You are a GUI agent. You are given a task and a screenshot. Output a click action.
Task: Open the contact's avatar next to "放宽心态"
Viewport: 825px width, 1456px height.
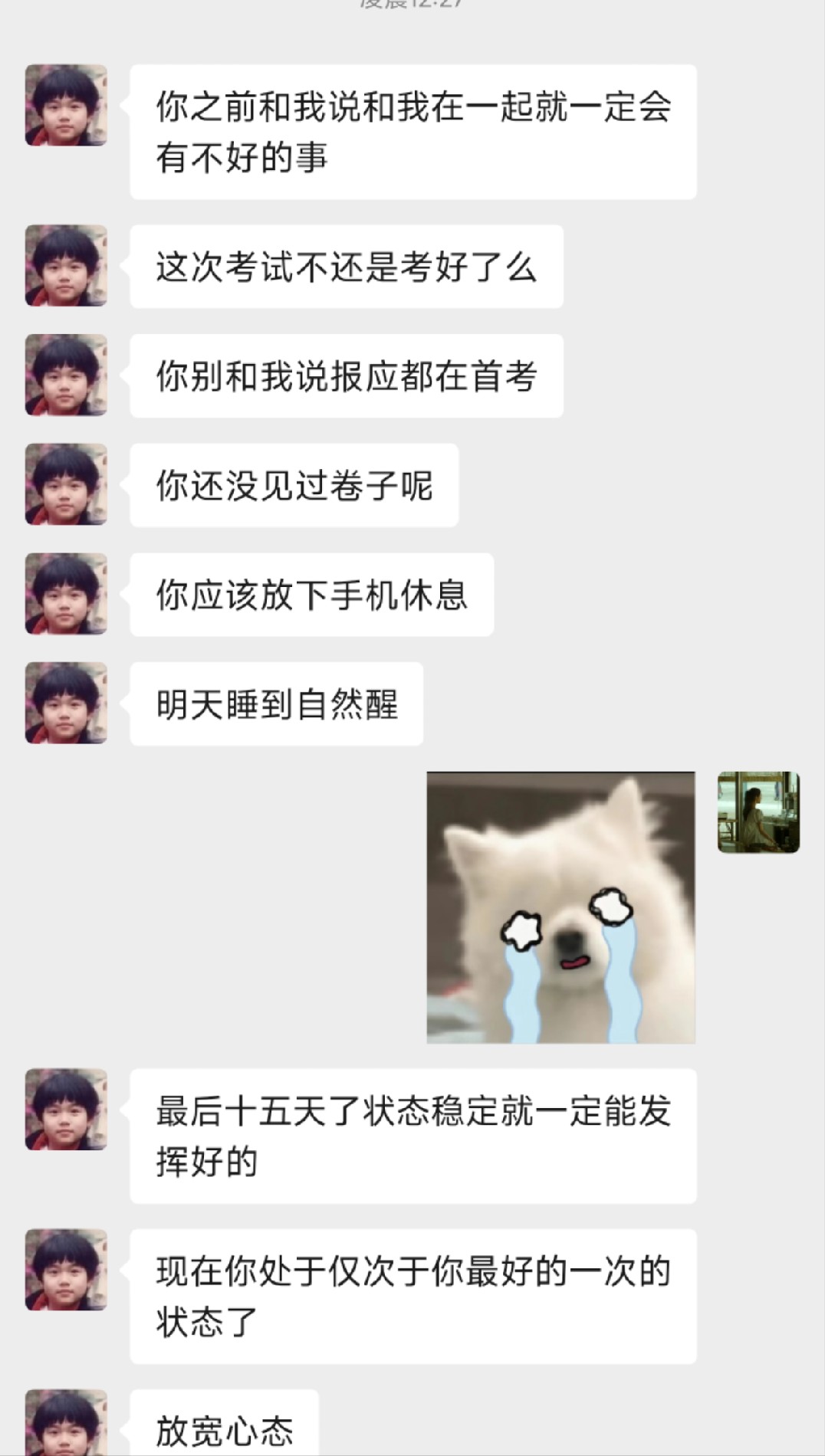(66, 1422)
